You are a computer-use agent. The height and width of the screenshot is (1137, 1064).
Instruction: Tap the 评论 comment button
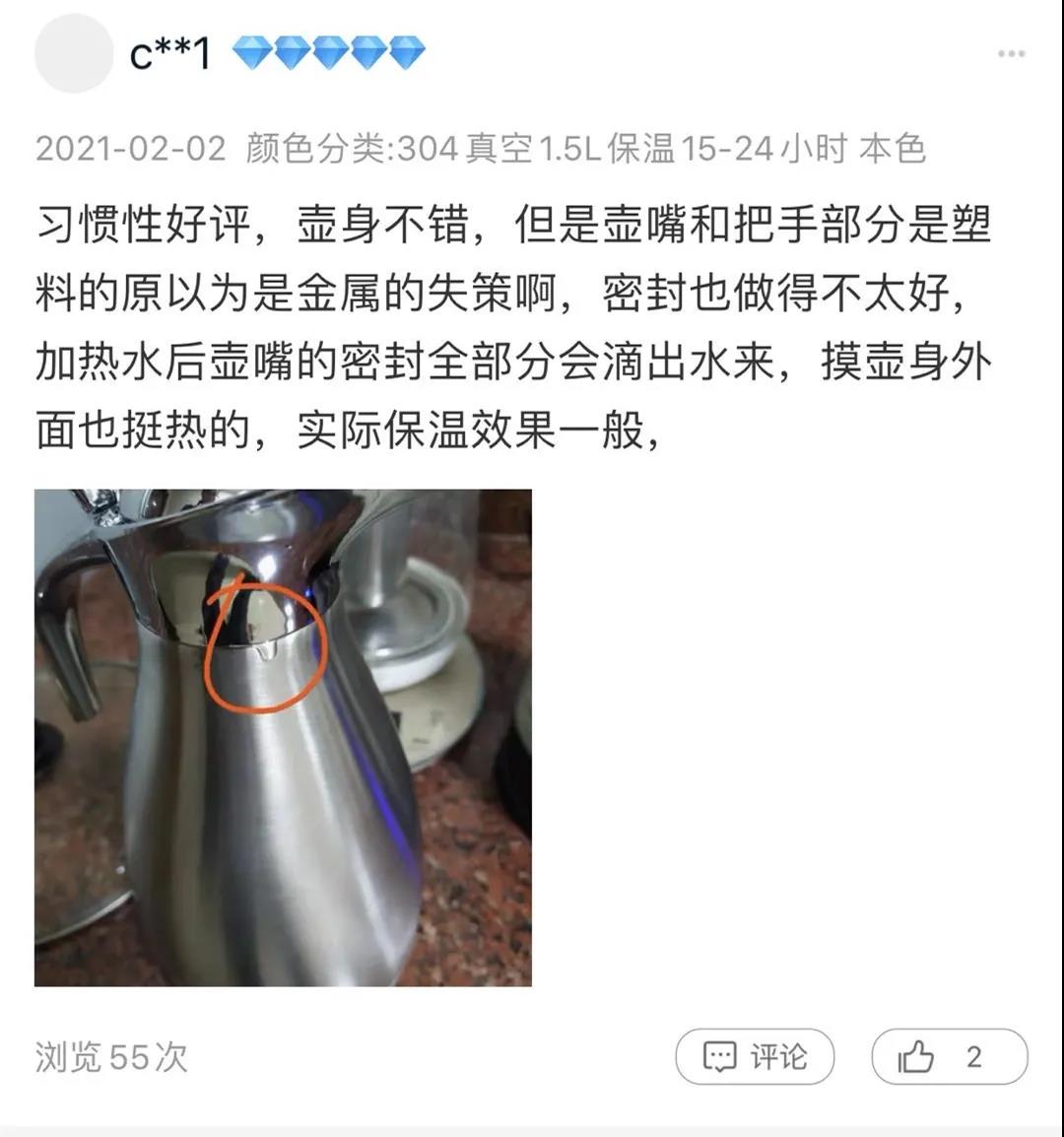755,1057
